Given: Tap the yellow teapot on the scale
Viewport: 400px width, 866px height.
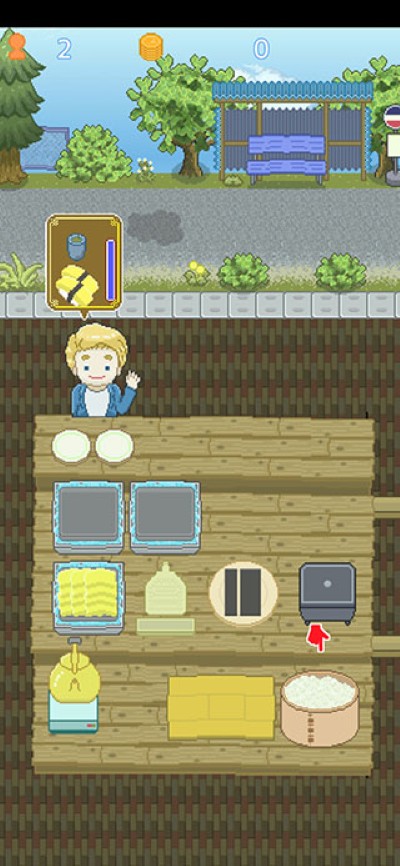Looking at the screenshot, I should [x=74, y=688].
